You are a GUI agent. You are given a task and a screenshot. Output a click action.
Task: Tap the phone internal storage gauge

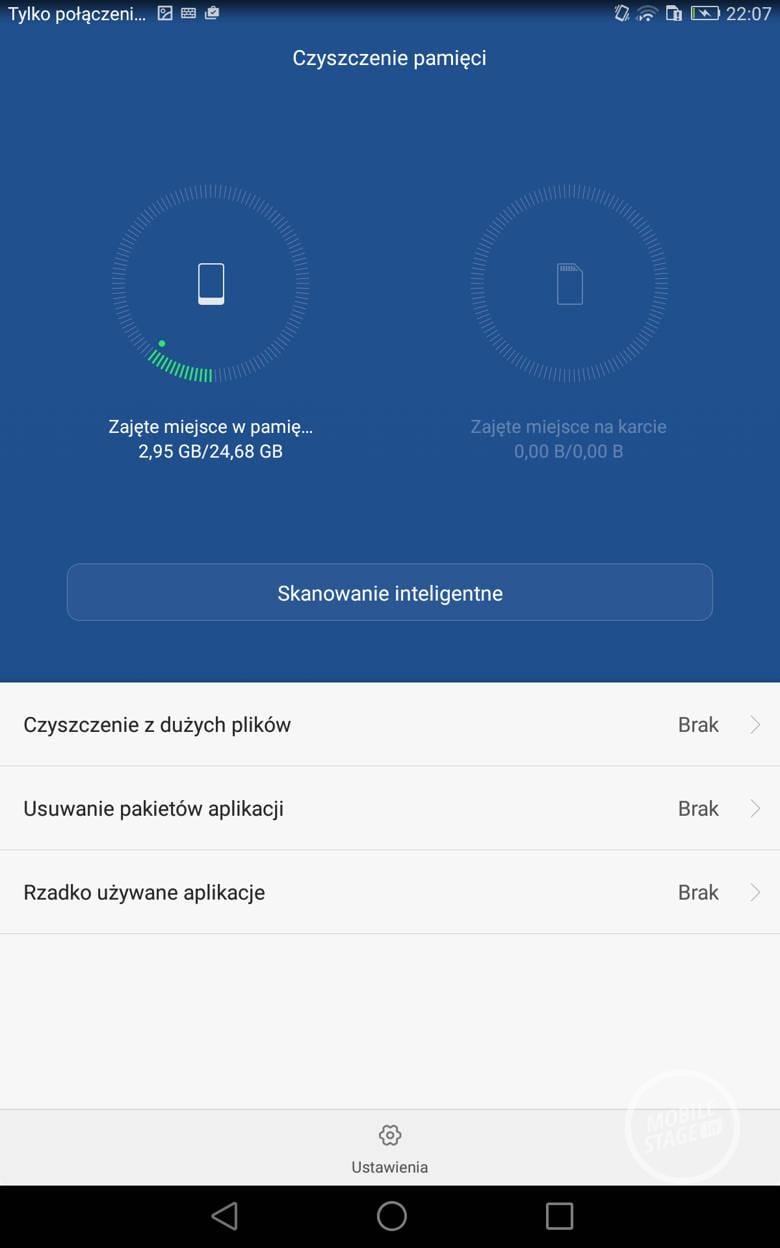pos(211,284)
